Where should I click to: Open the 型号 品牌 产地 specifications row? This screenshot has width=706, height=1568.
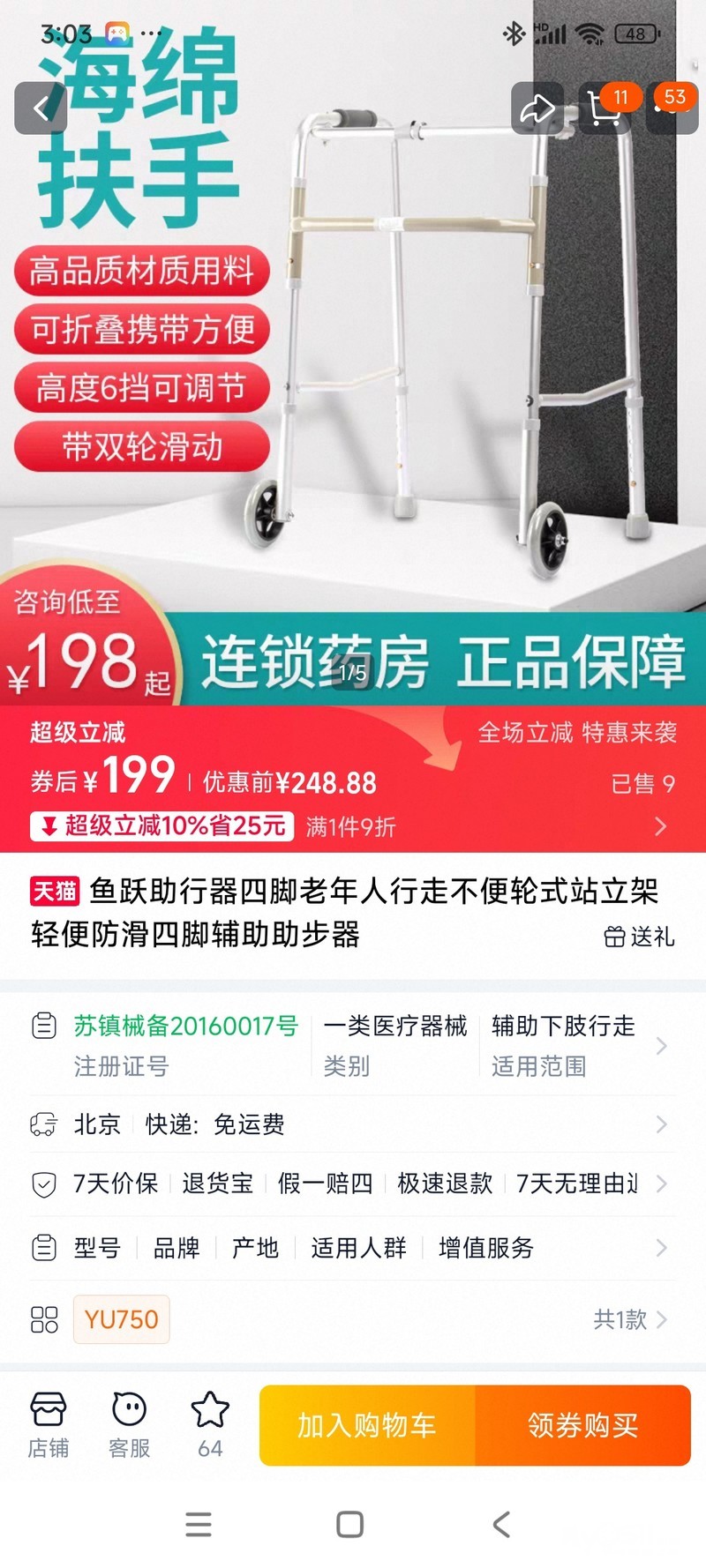(353, 1248)
